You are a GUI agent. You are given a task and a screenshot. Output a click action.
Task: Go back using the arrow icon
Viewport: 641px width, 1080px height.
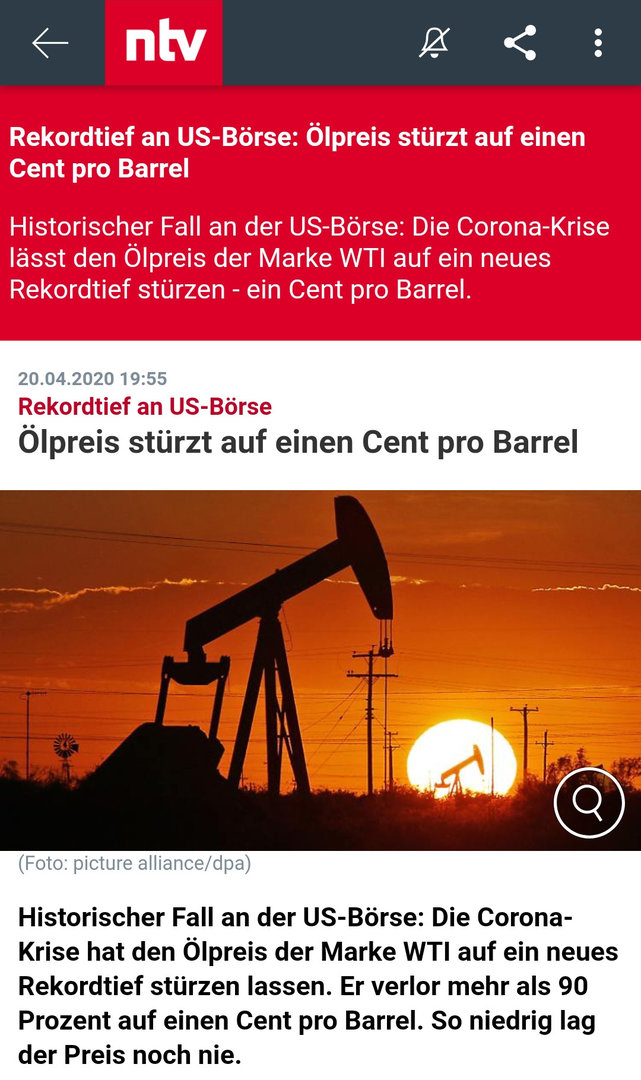[x=50, y=43]
